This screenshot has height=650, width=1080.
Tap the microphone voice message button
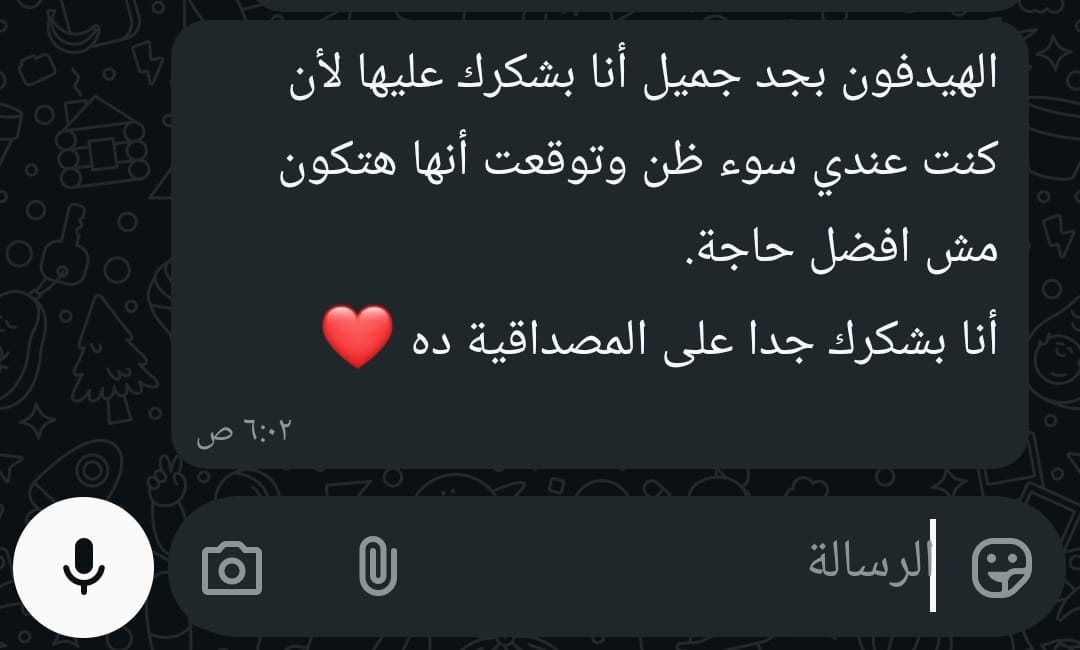(x=84, y=567)
